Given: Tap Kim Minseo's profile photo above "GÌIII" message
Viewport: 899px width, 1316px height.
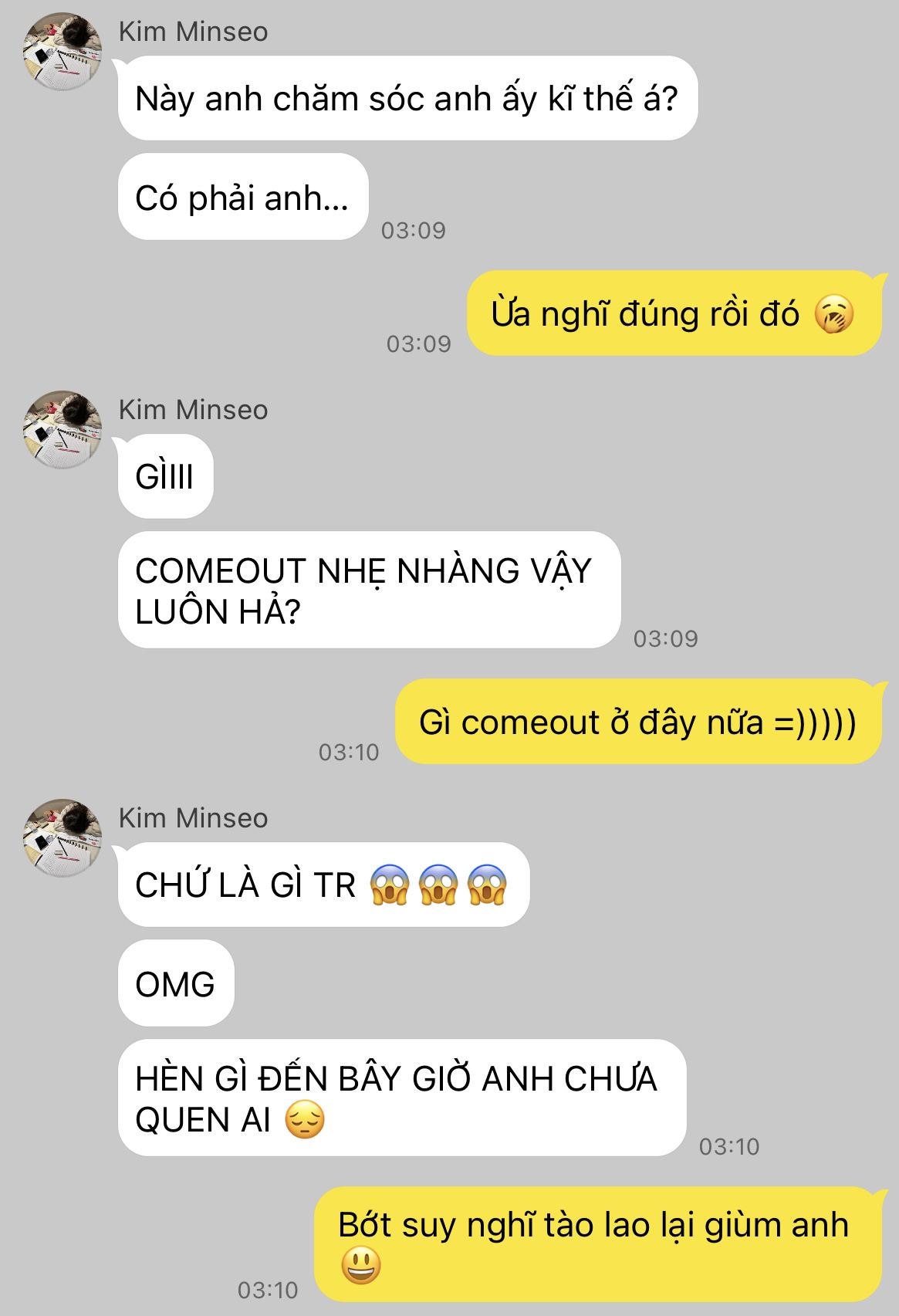Looking at the screenshot, I should pos(63,430).
